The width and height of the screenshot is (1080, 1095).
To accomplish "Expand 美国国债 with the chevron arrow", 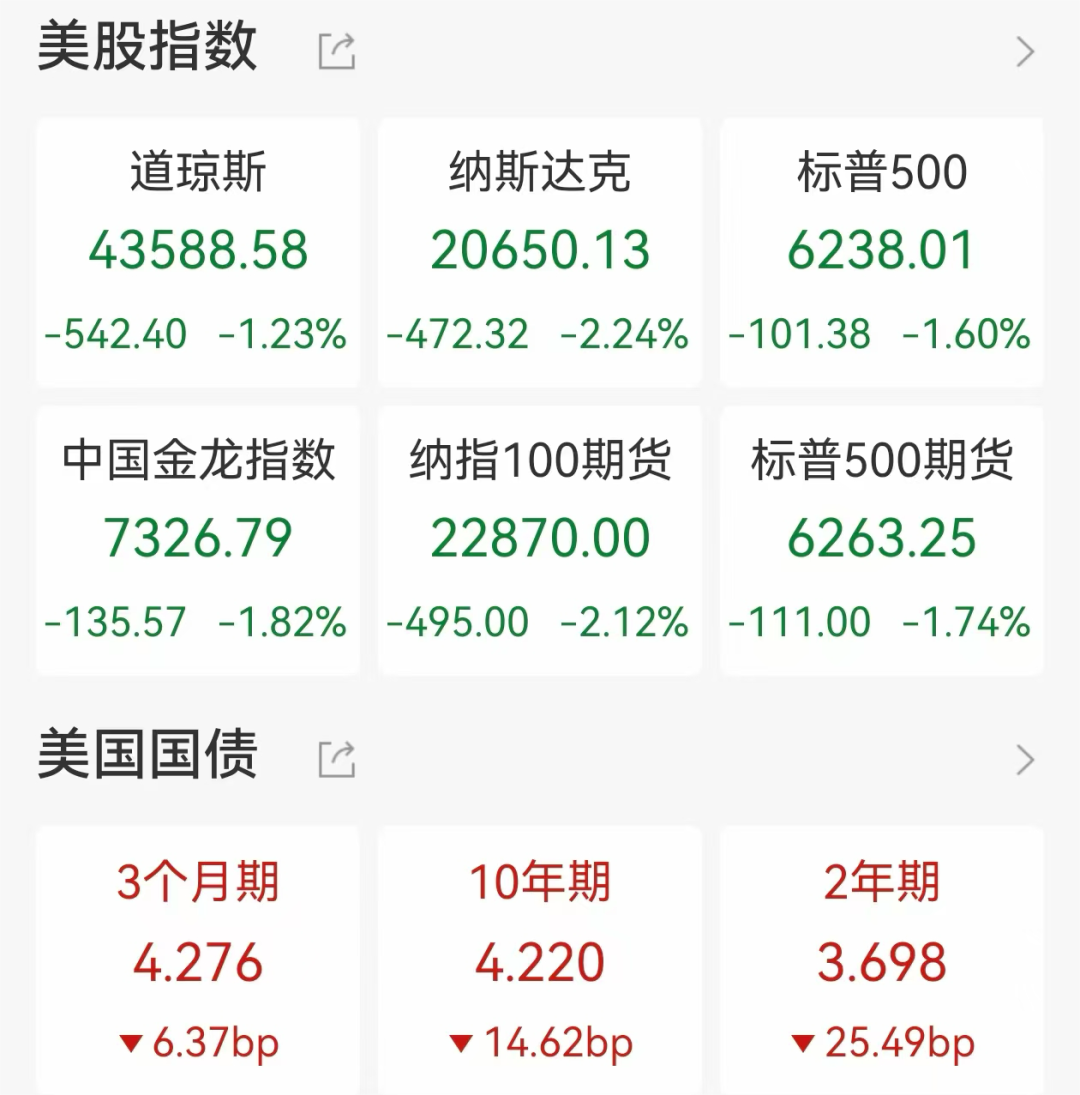I will (1024, 760).
